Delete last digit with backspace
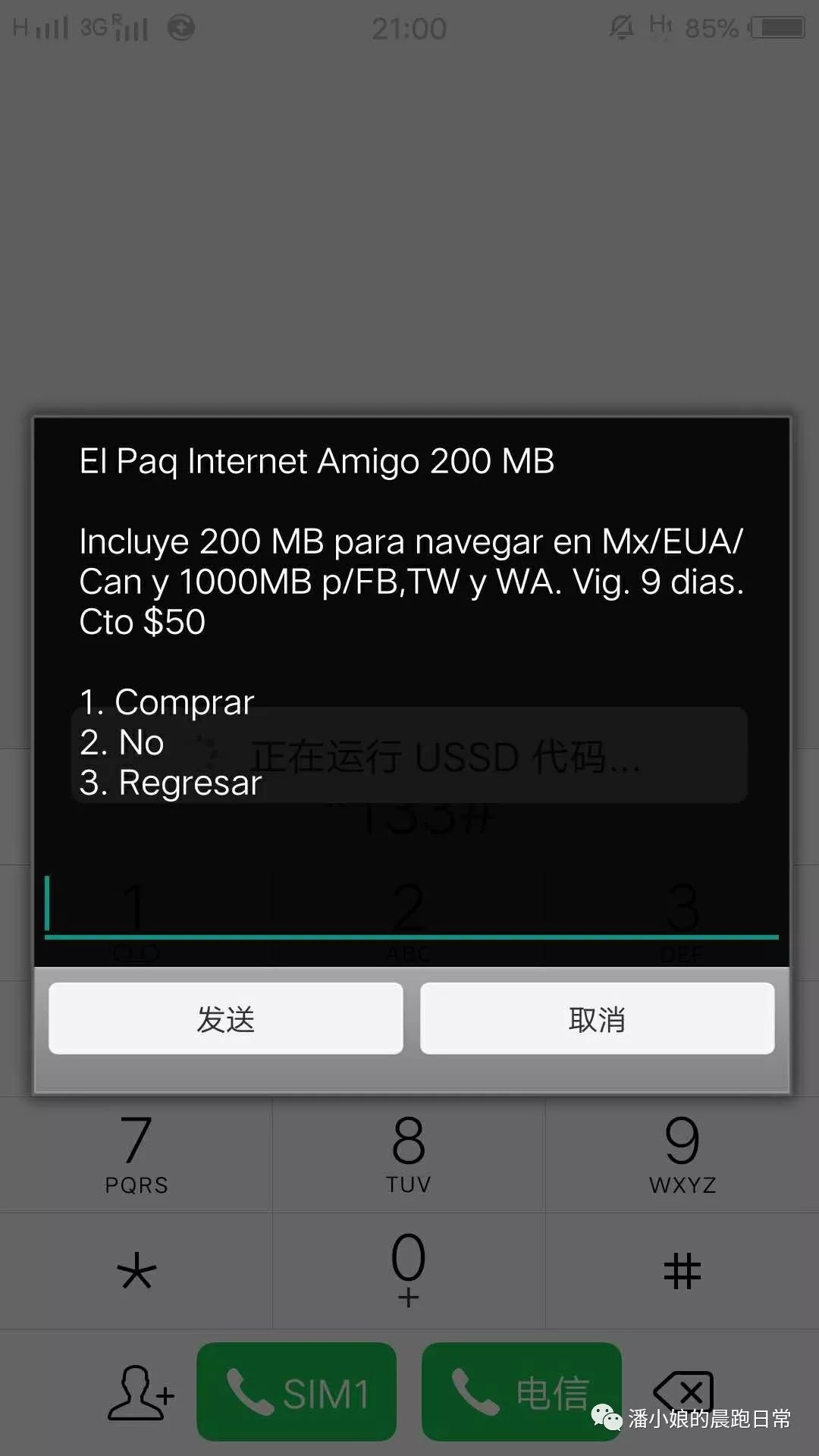819x1456 pixels. [684, 1392]
